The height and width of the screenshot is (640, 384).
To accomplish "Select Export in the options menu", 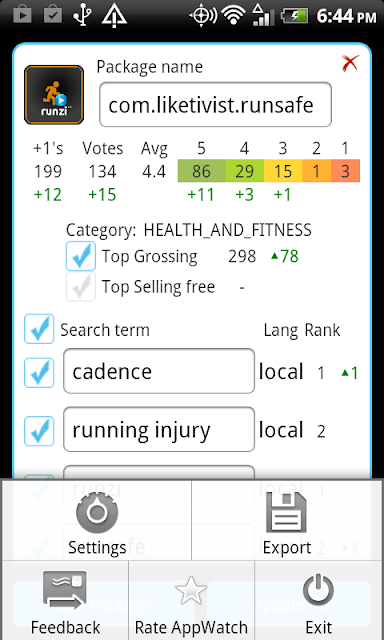I will [287, 520].
